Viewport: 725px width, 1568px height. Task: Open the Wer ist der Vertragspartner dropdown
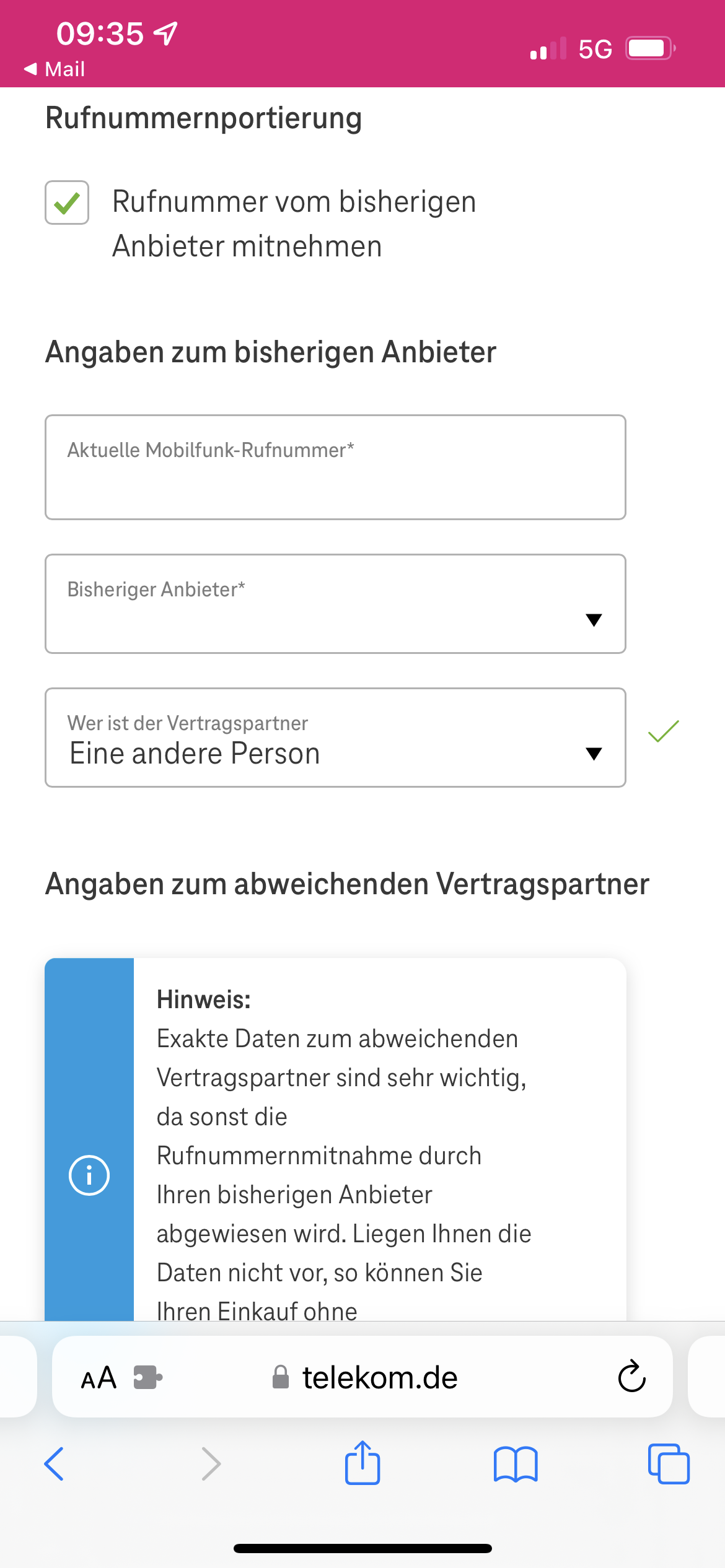point(335,738)
